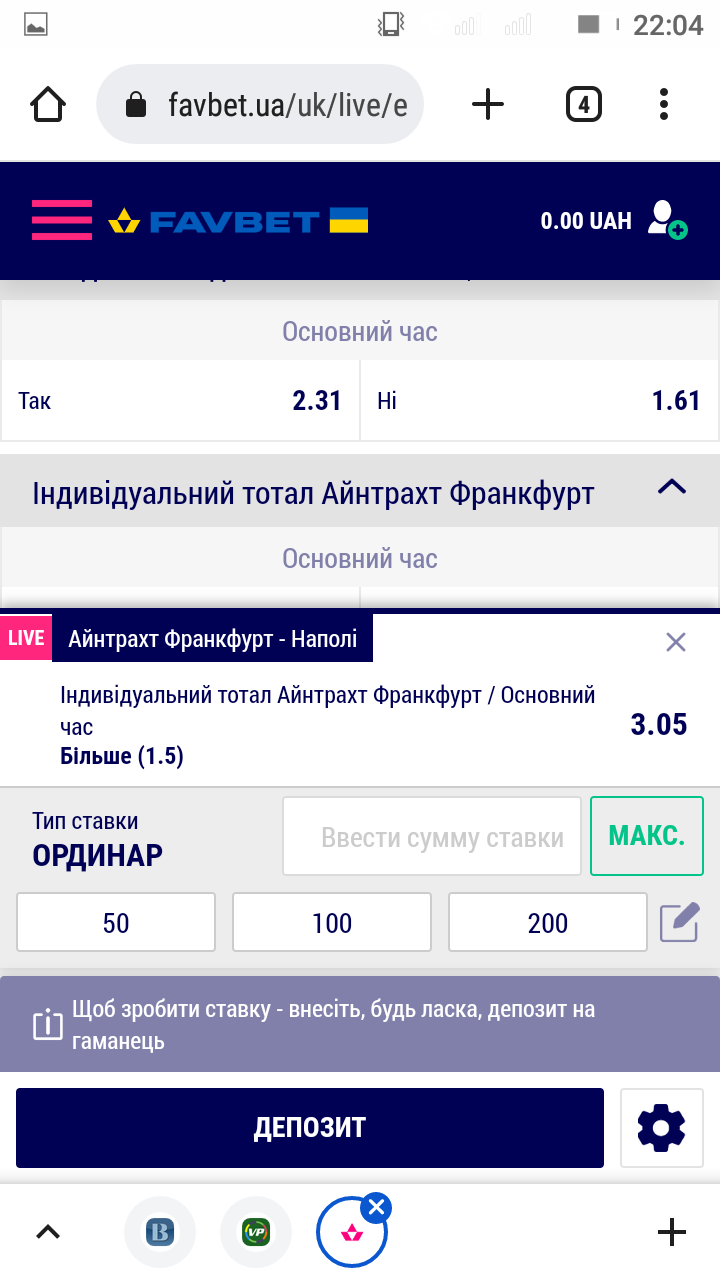This screenshot has width=720, height=1280.
Task: Open a new browser tab
Action: pyautogui.click(x=488, y=104)
